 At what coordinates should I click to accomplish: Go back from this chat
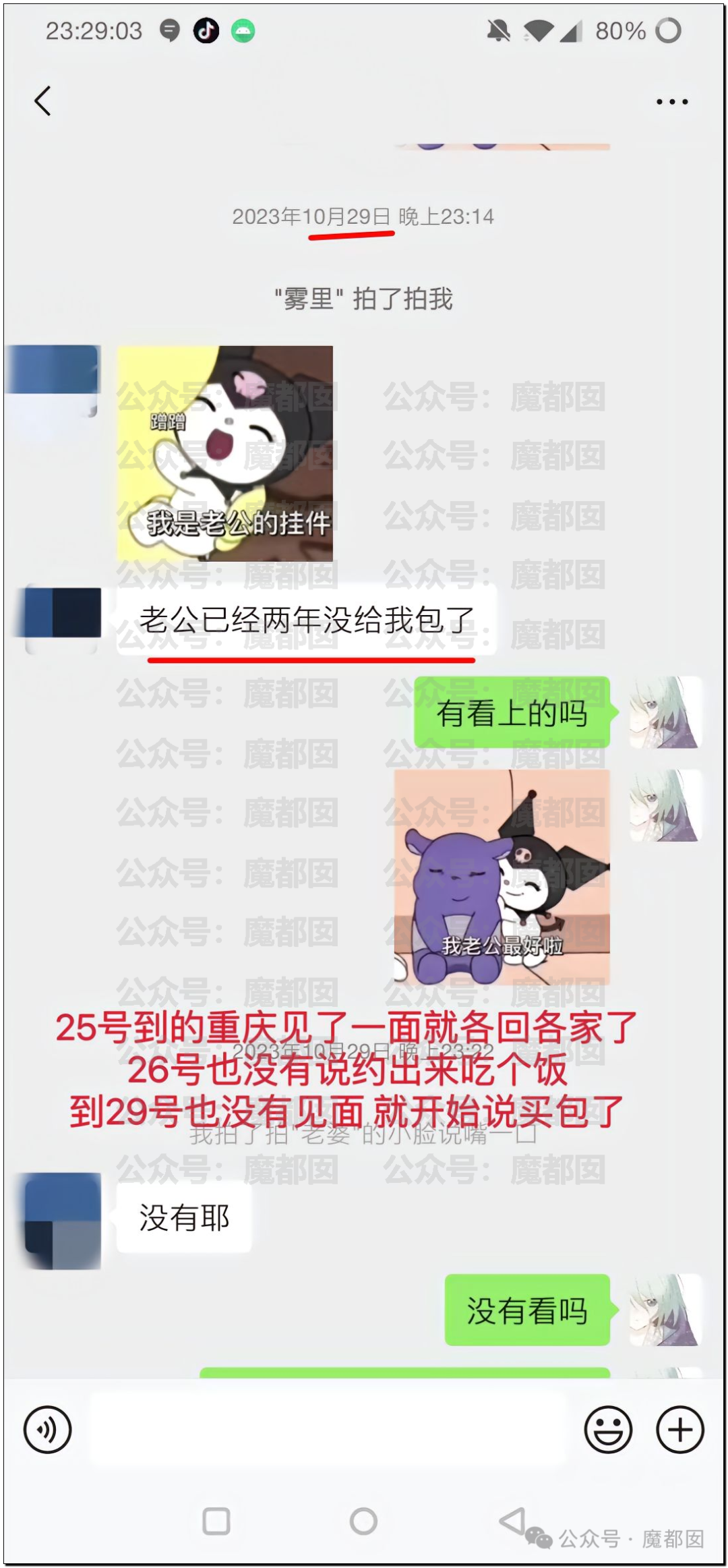pos(42,101)
